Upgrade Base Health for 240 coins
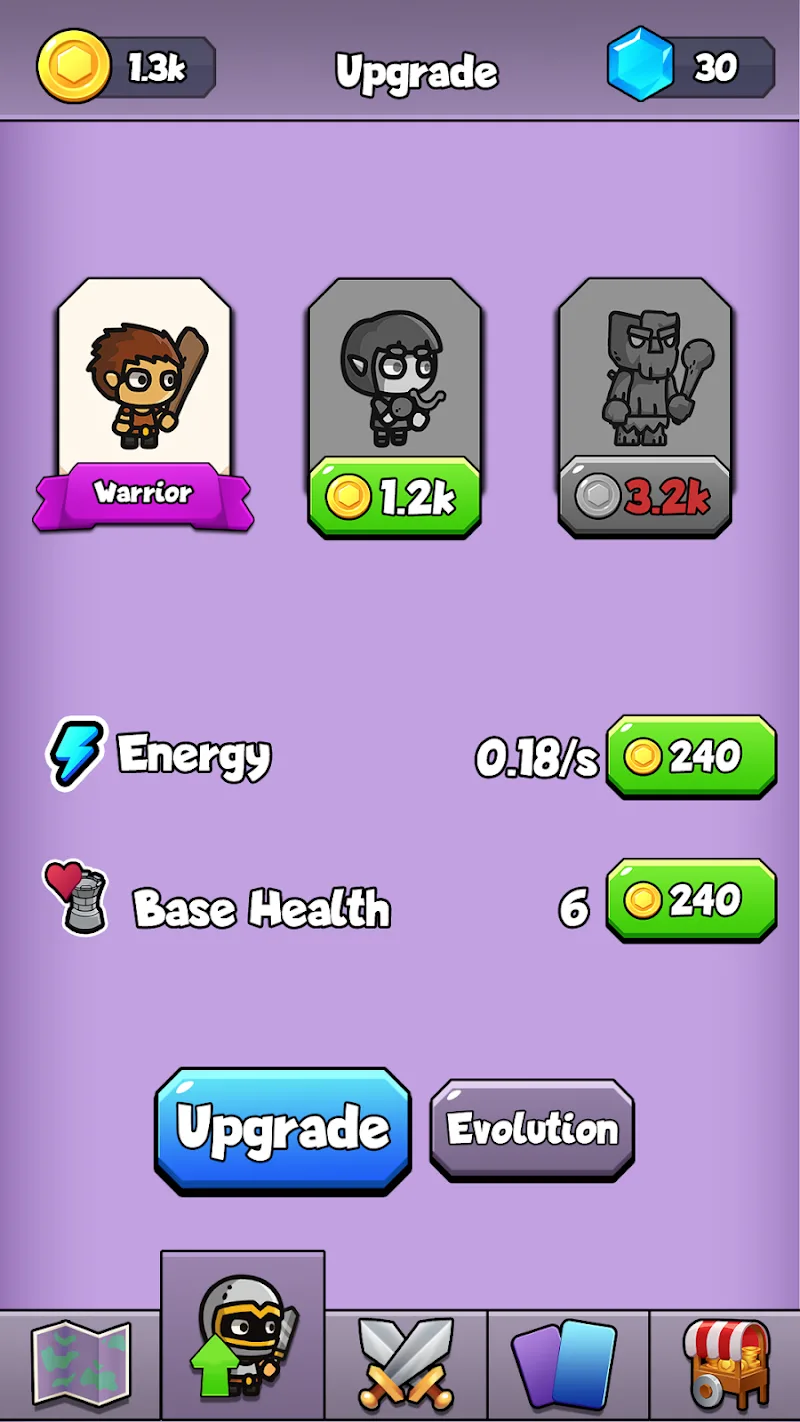800x1422 pixels. (x=691, y=901)
